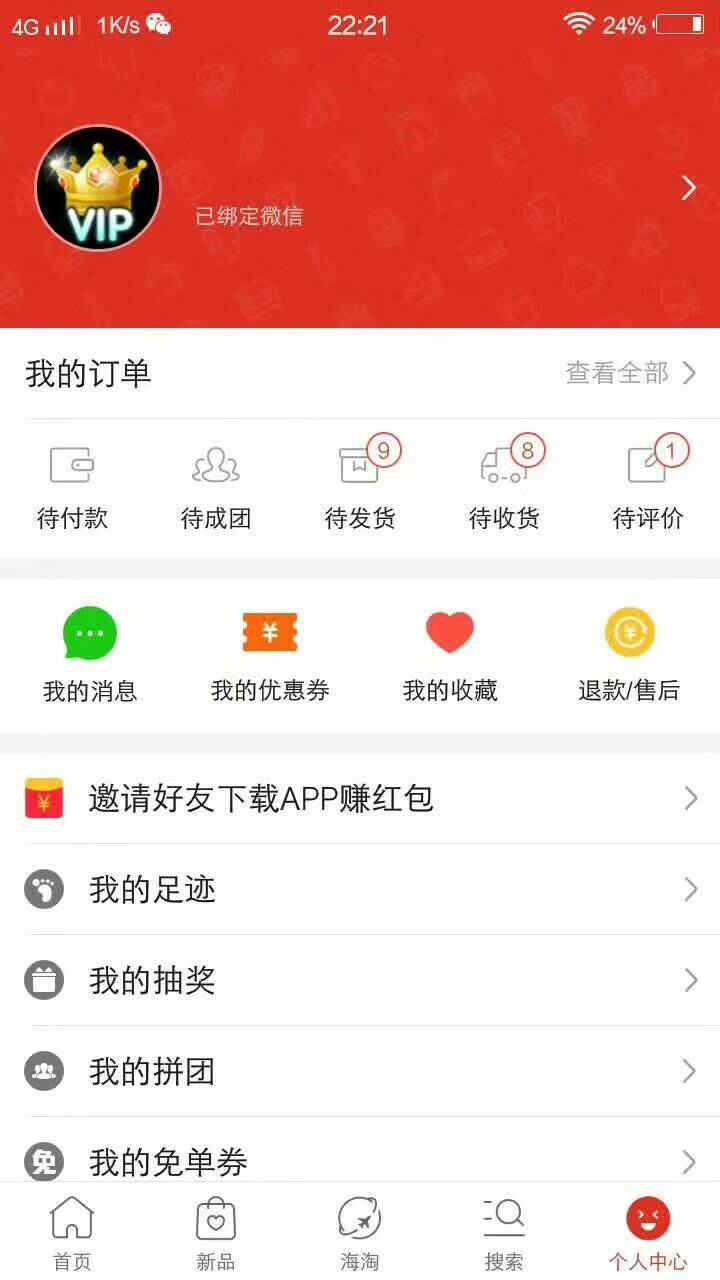View 我的优惠券 coupons
Viewport: 720px width, 1280px height.
pos(270,655)
